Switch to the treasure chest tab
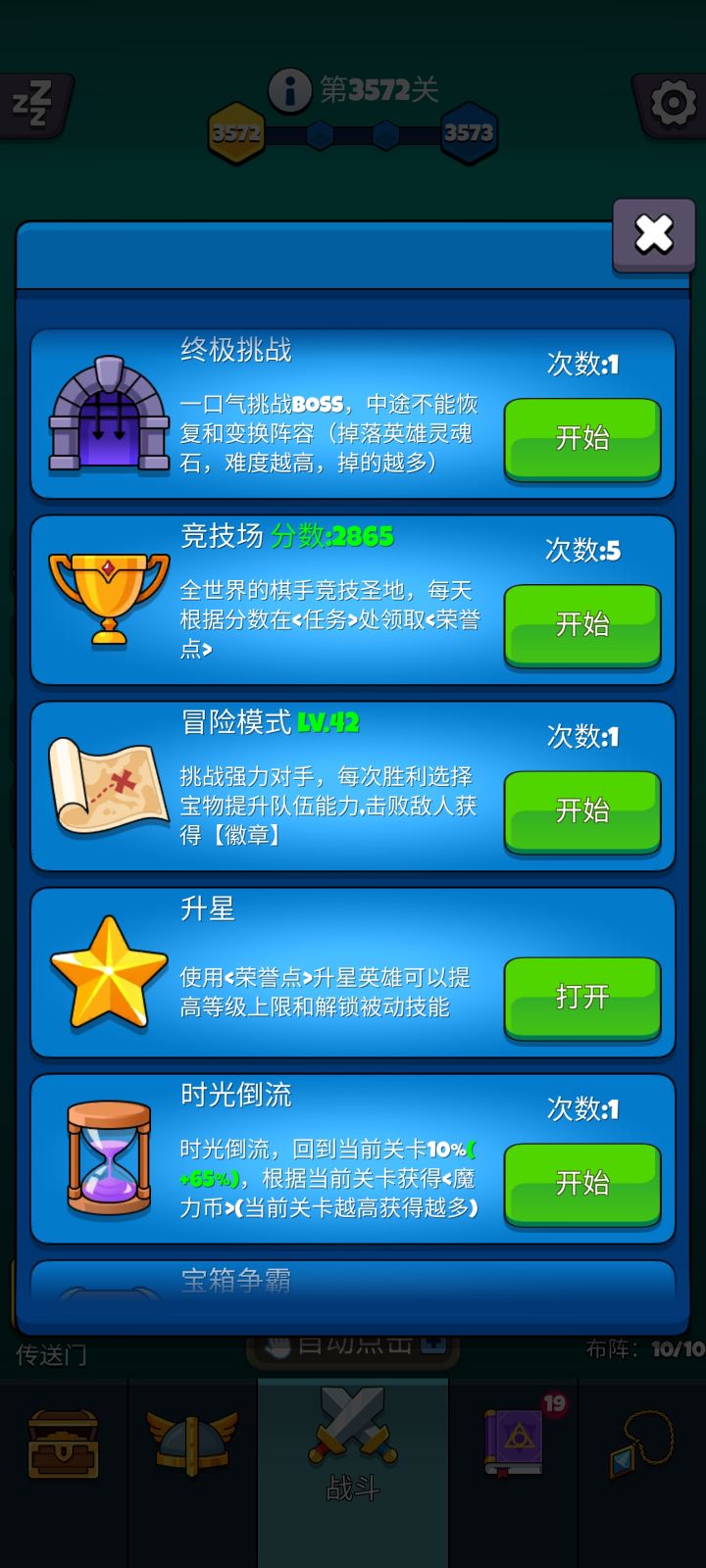The width and height of the screenshot is (706, 1568). click(x=64, y=1444)
